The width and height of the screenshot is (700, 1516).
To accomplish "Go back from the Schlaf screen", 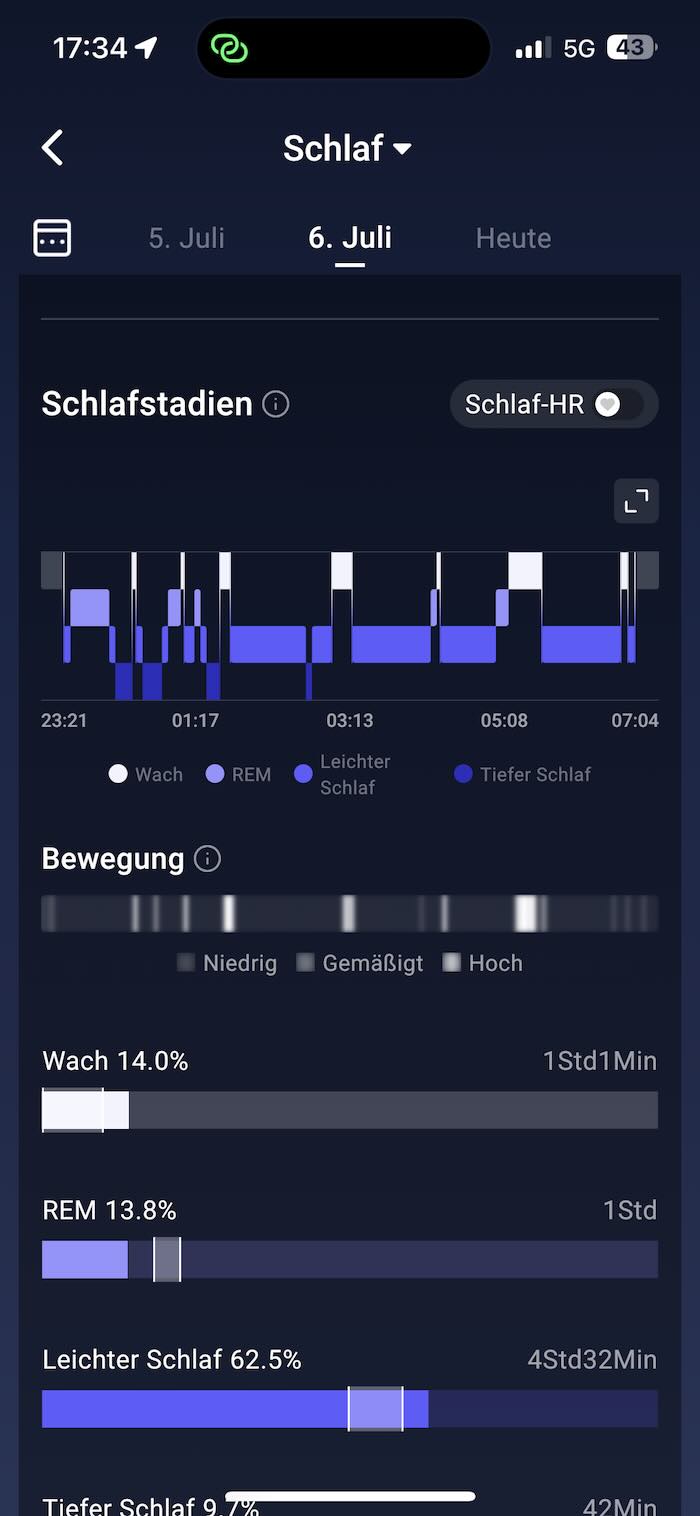I will point(53,148).
